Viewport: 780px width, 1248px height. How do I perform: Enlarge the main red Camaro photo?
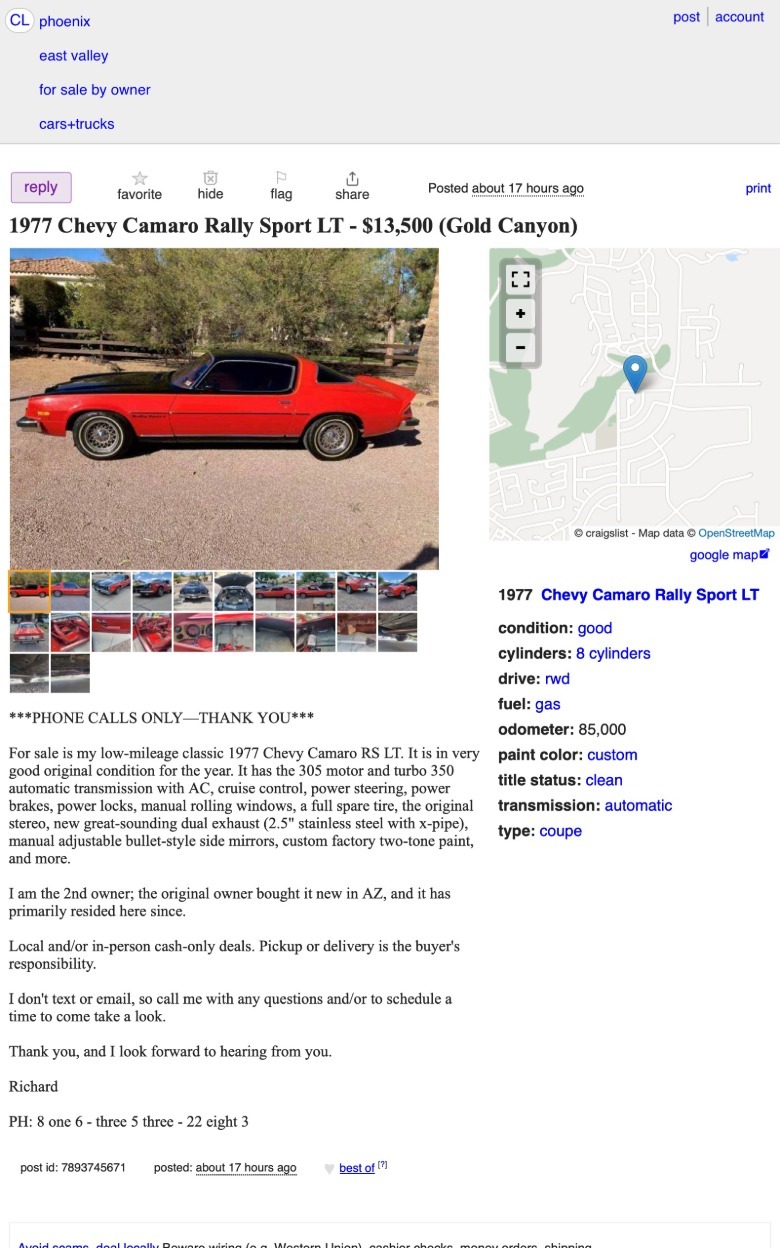[224, 408]
